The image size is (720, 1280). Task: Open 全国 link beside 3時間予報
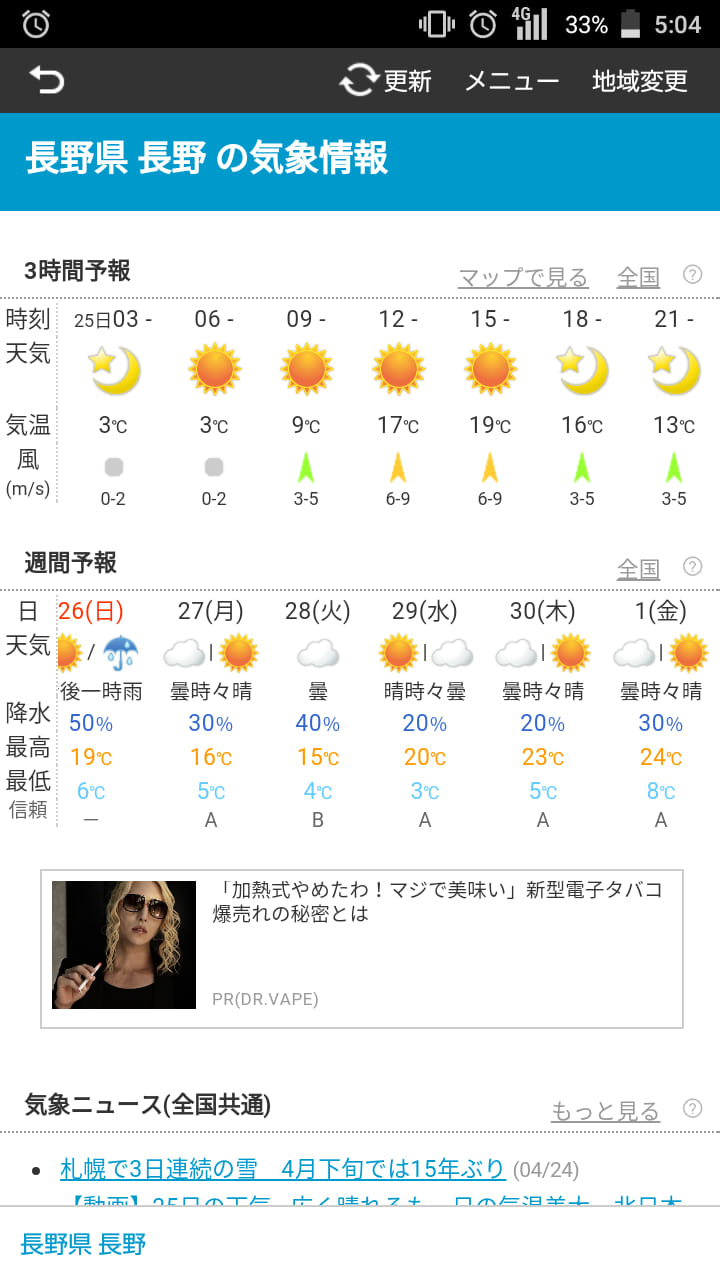click(x=638, y=277)
